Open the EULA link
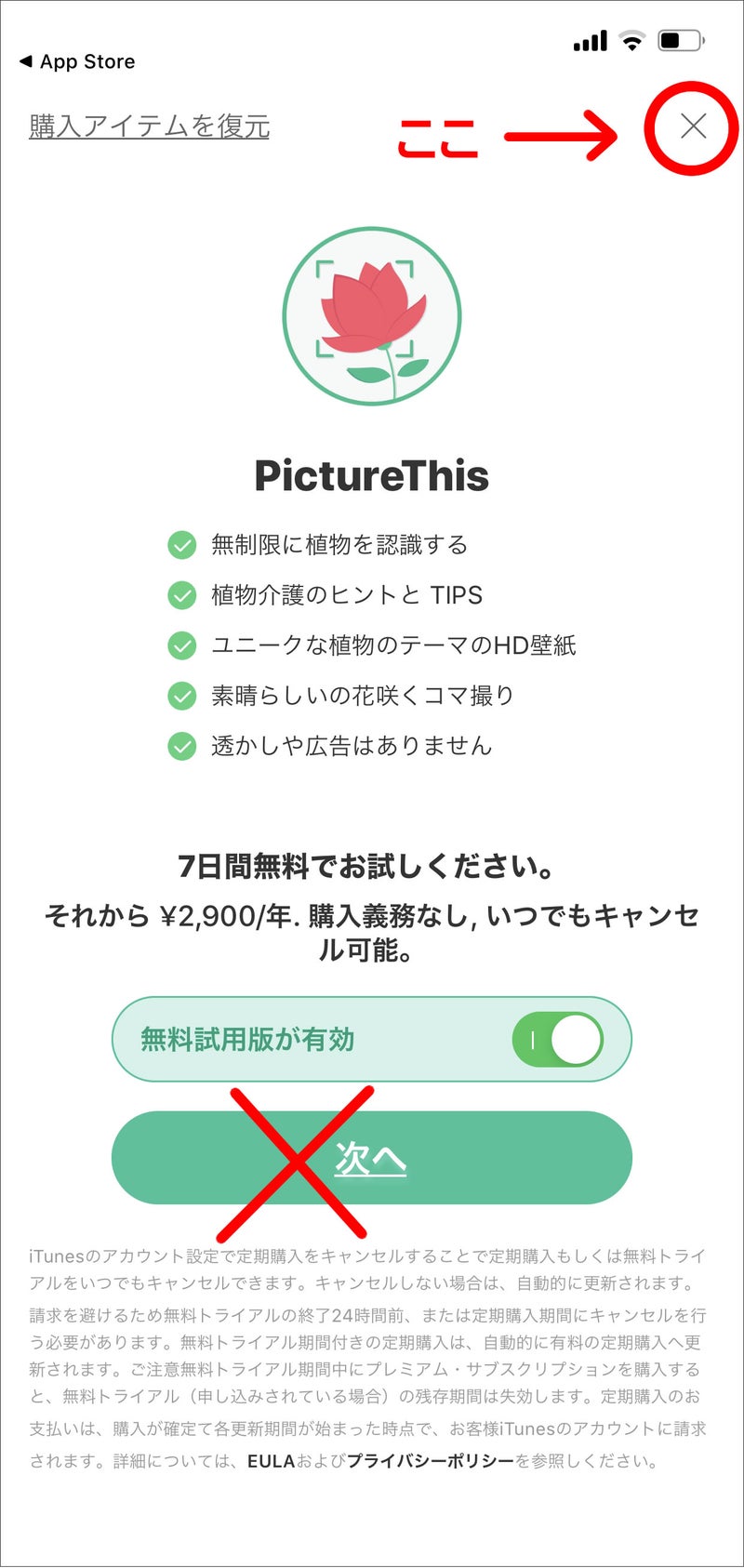 coord(271,1461)
